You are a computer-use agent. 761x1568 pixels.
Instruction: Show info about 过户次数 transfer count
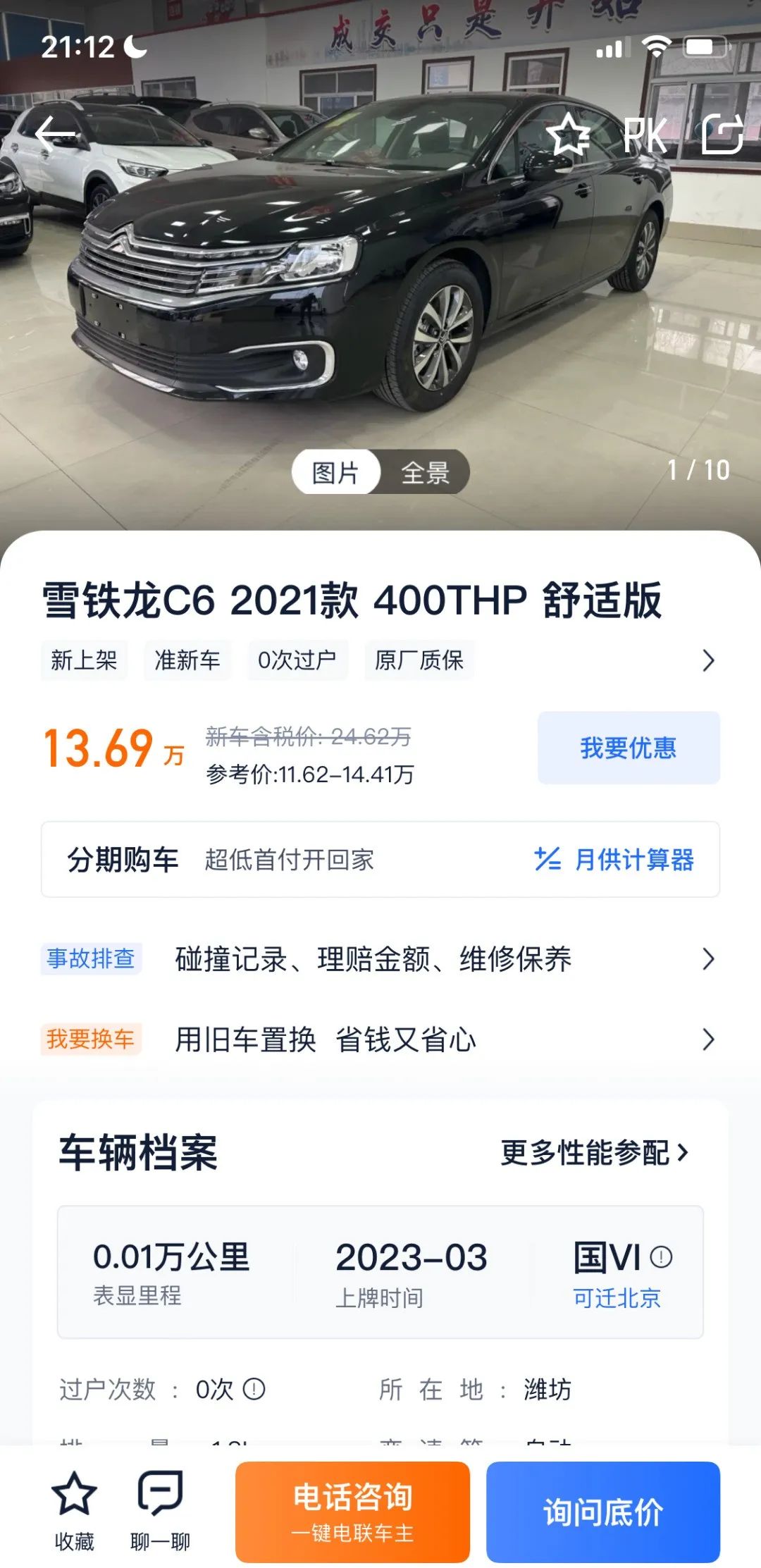tap(254, 1389)
